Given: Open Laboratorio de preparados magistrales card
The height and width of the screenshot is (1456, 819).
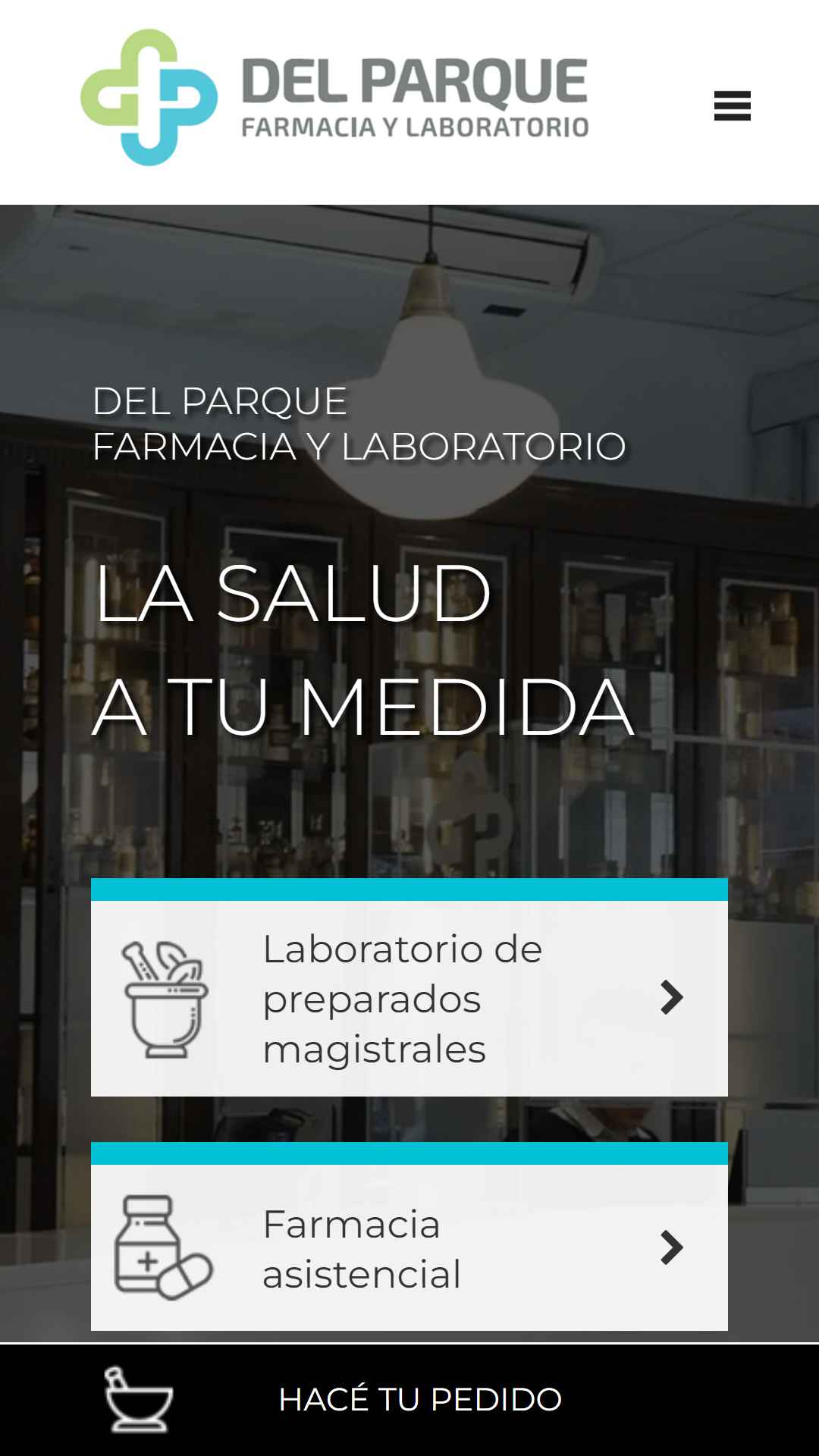Looking at the screenshot, I should (x=409, y=997).
